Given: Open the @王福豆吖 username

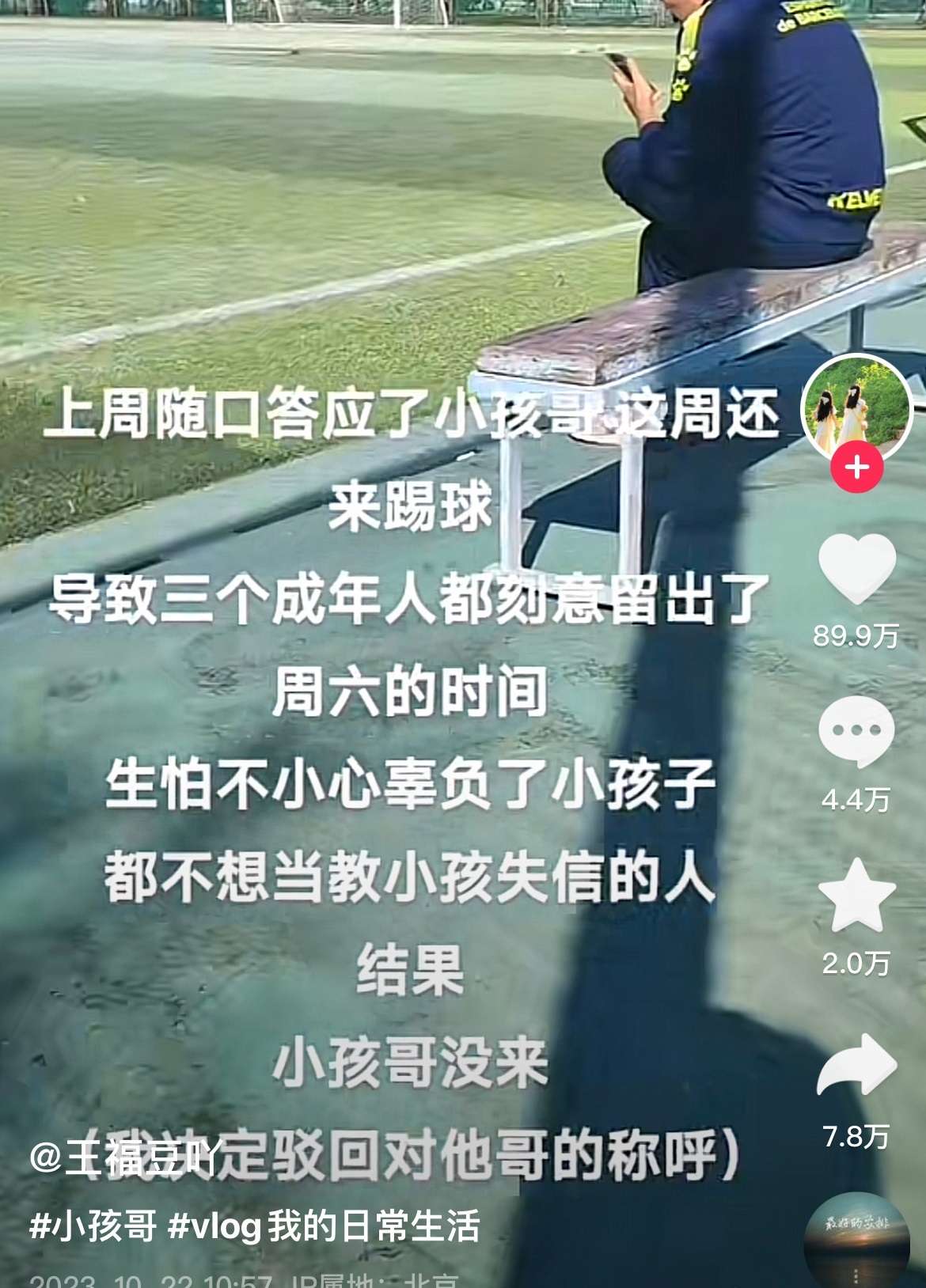Looking at the screenshot, I should (x=127, y=1158).
